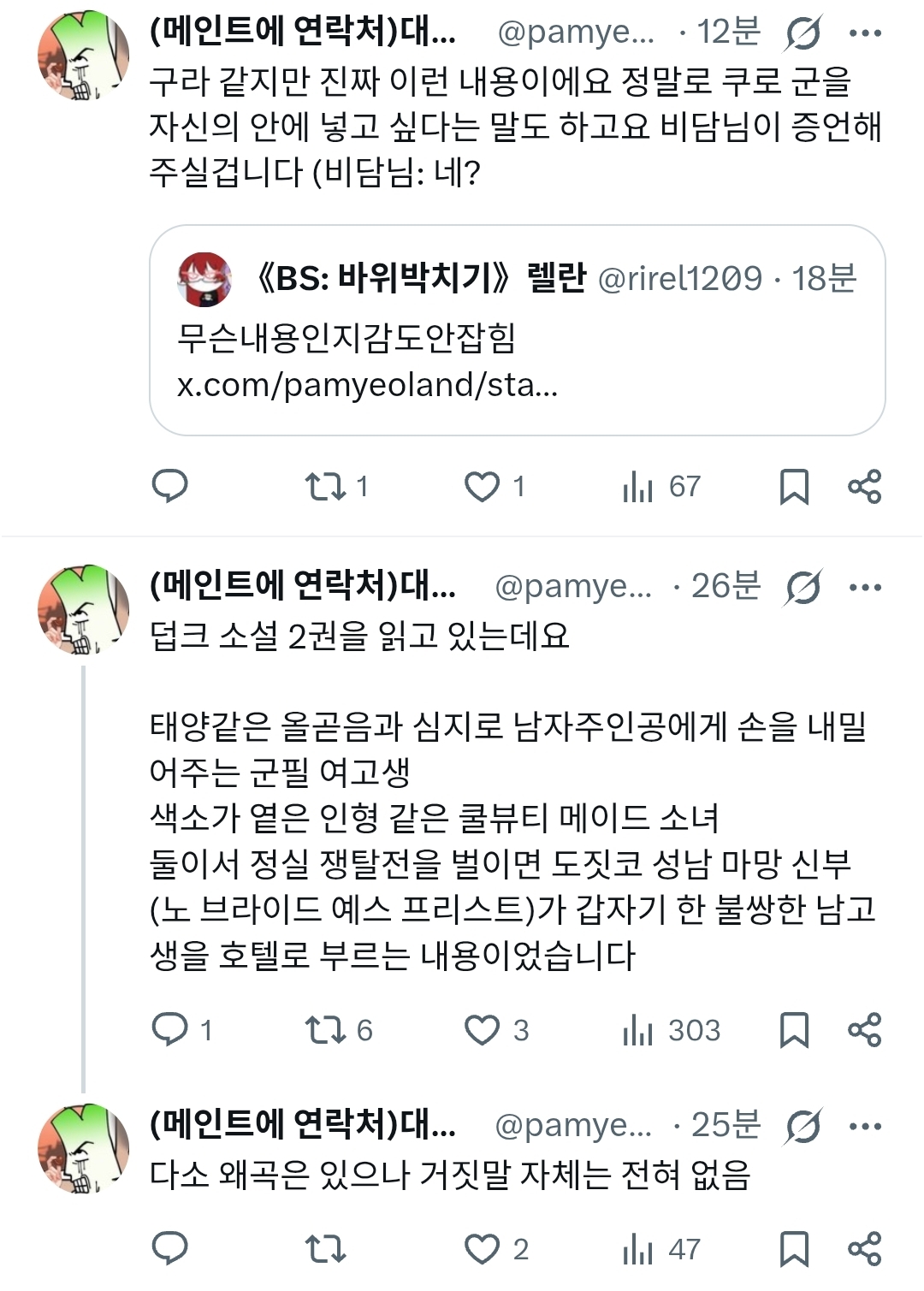Bookmark the 25분 tweet
The image size is (924, 1291).
794,1249
